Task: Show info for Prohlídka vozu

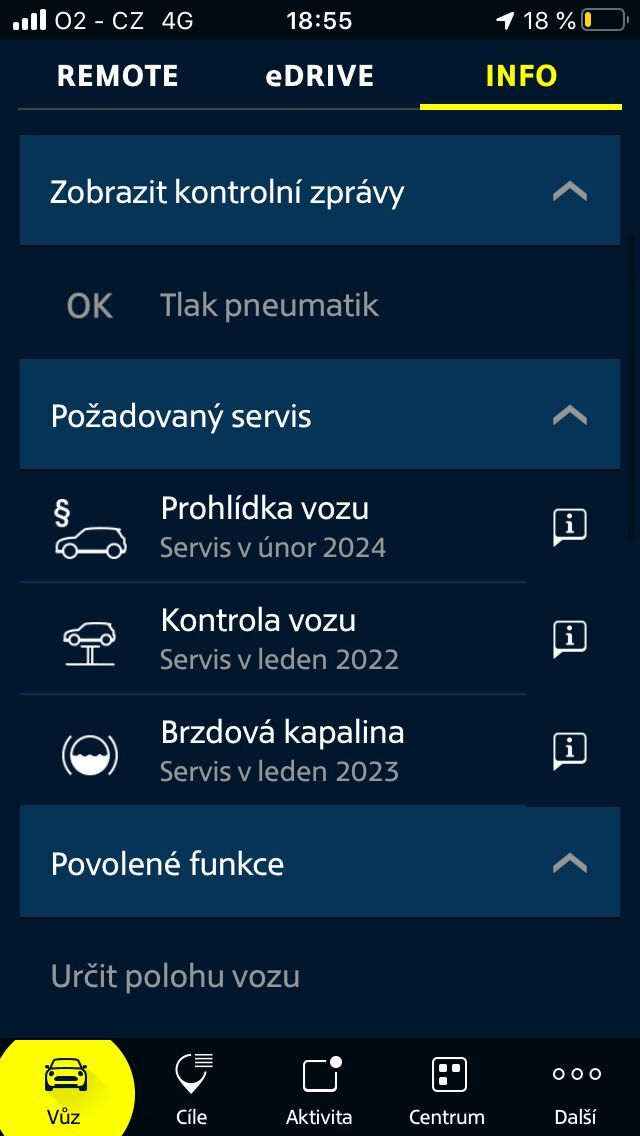Action: click(570, 526)
